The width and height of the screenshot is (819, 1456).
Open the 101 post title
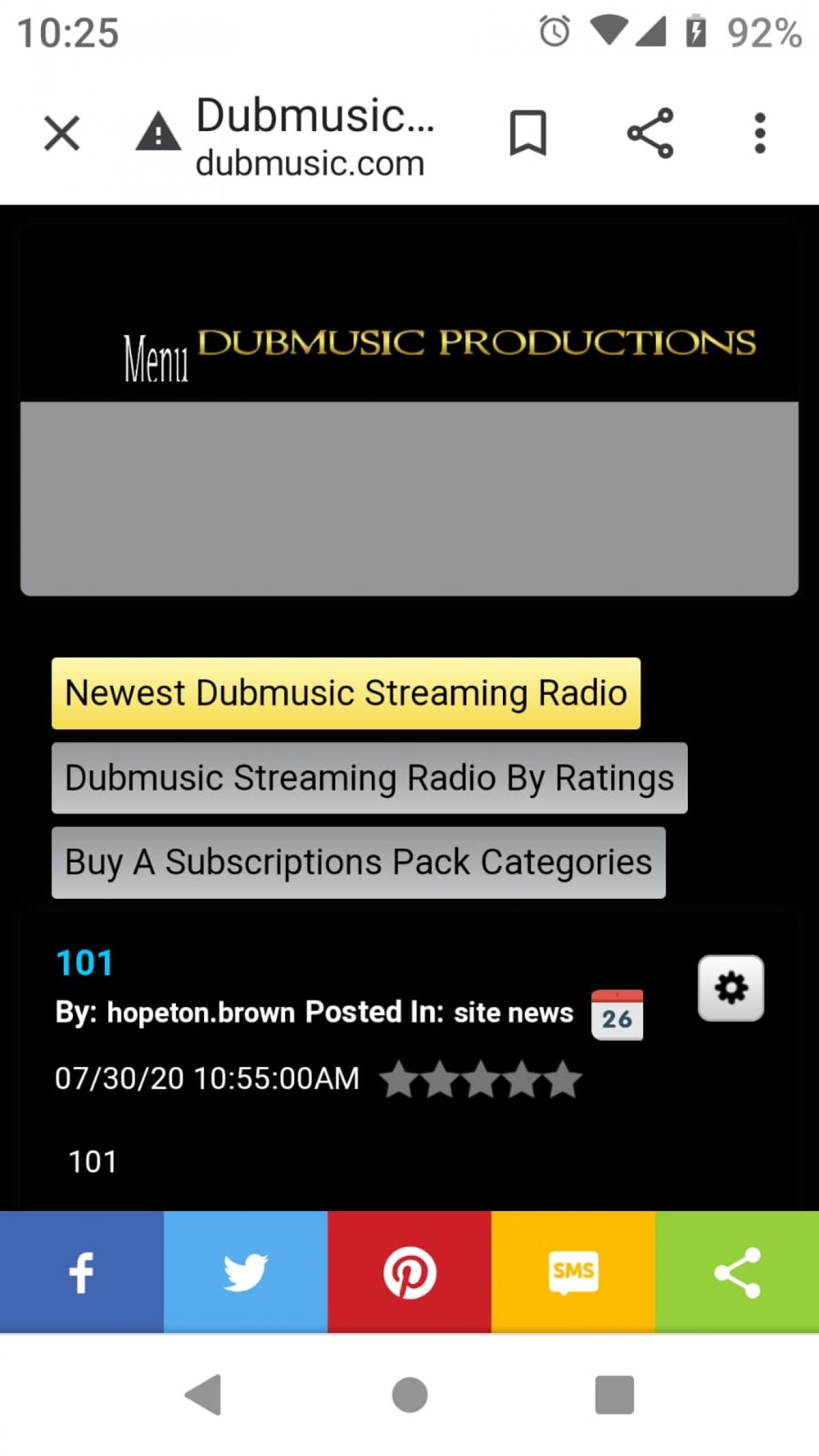pos(84,963)
